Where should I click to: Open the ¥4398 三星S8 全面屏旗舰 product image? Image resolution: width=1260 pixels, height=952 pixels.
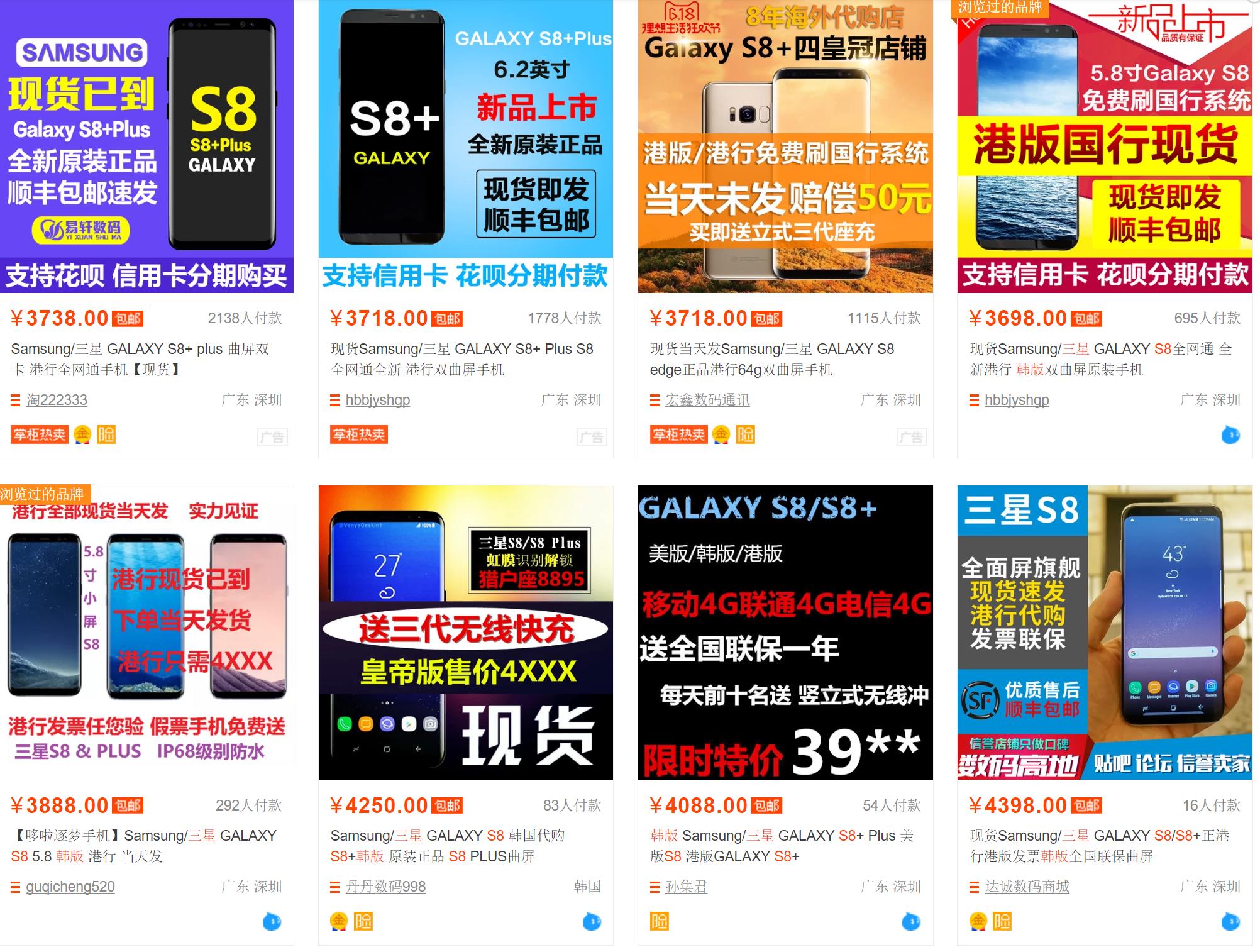[1104, 632]
